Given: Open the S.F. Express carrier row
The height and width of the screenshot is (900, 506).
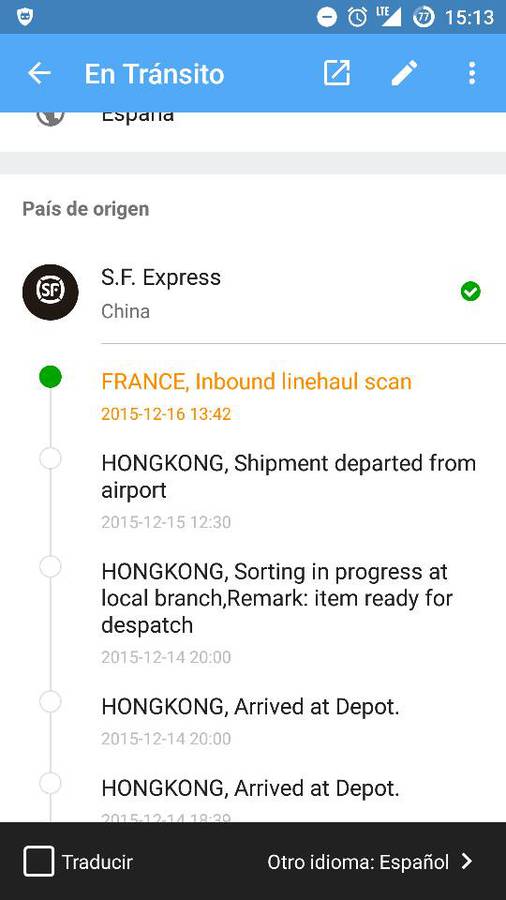Looking at the screenshot, I should 253,293.
